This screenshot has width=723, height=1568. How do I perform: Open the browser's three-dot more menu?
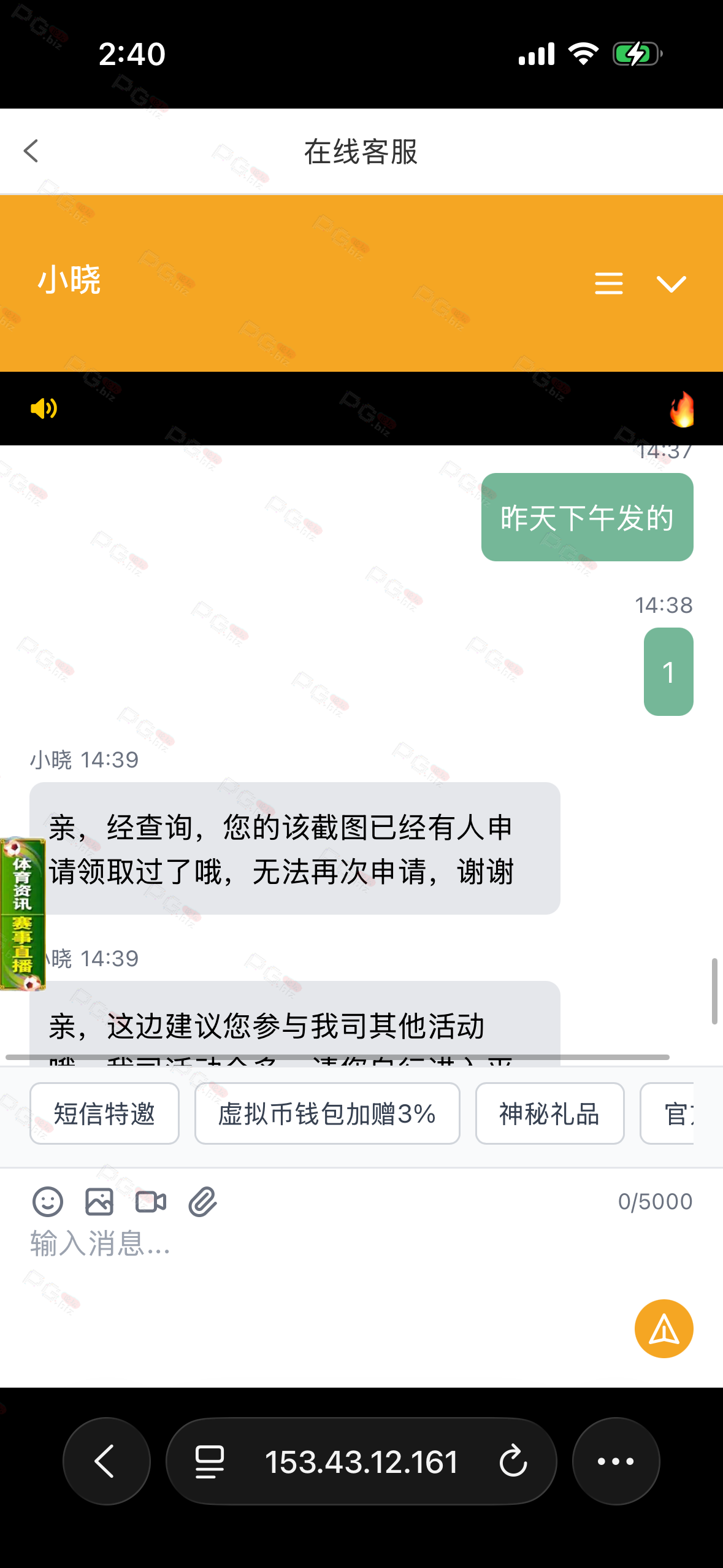pos(616,1461)
